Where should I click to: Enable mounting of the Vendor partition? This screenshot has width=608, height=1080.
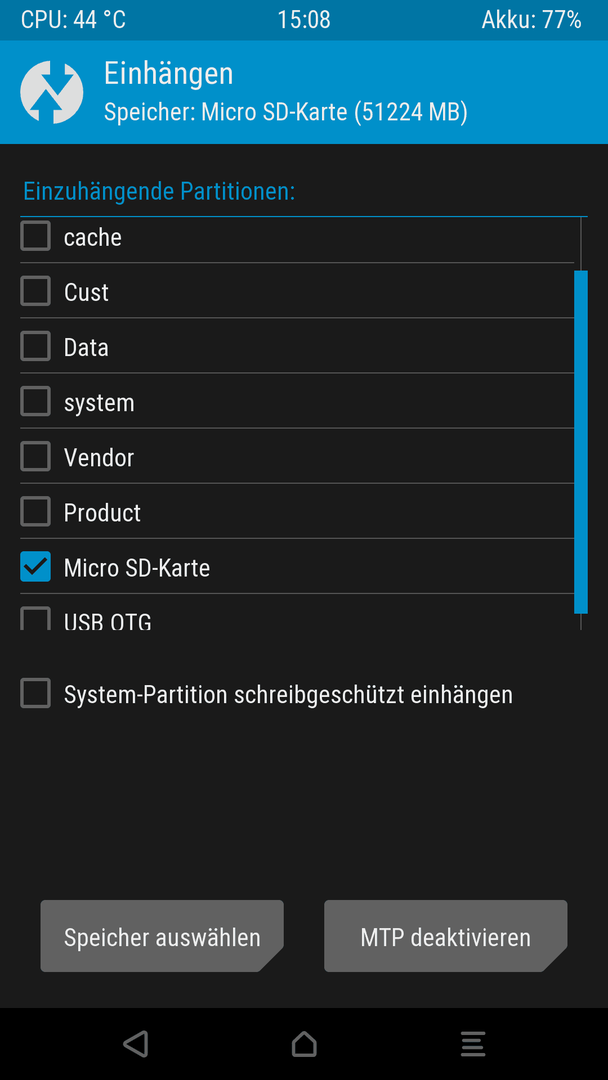pos(35,457)
